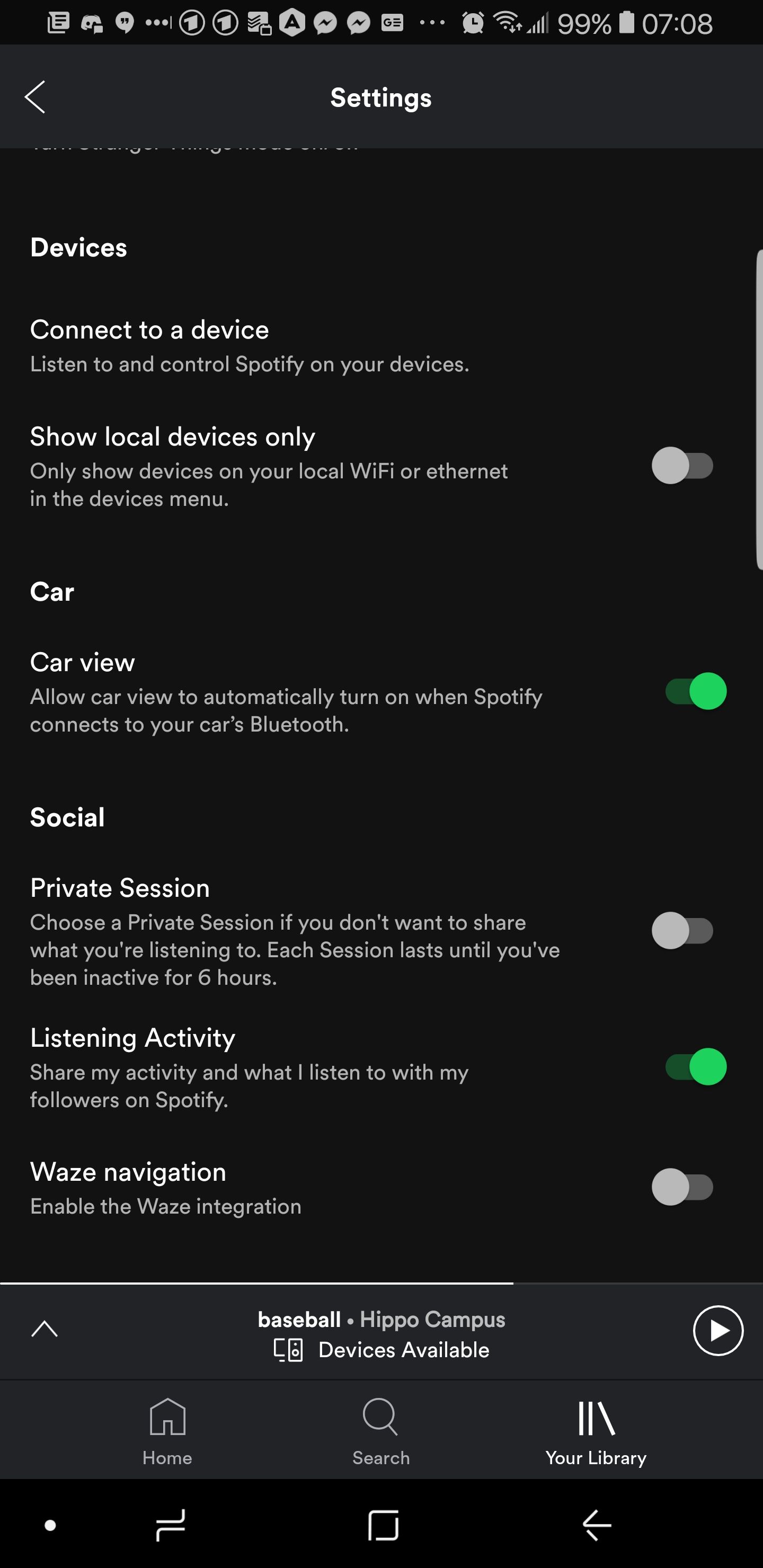Tap the song title baseball
The height and width of the screenshot is (1568, 763).
pyautogui.click(x=299, y=1318)
